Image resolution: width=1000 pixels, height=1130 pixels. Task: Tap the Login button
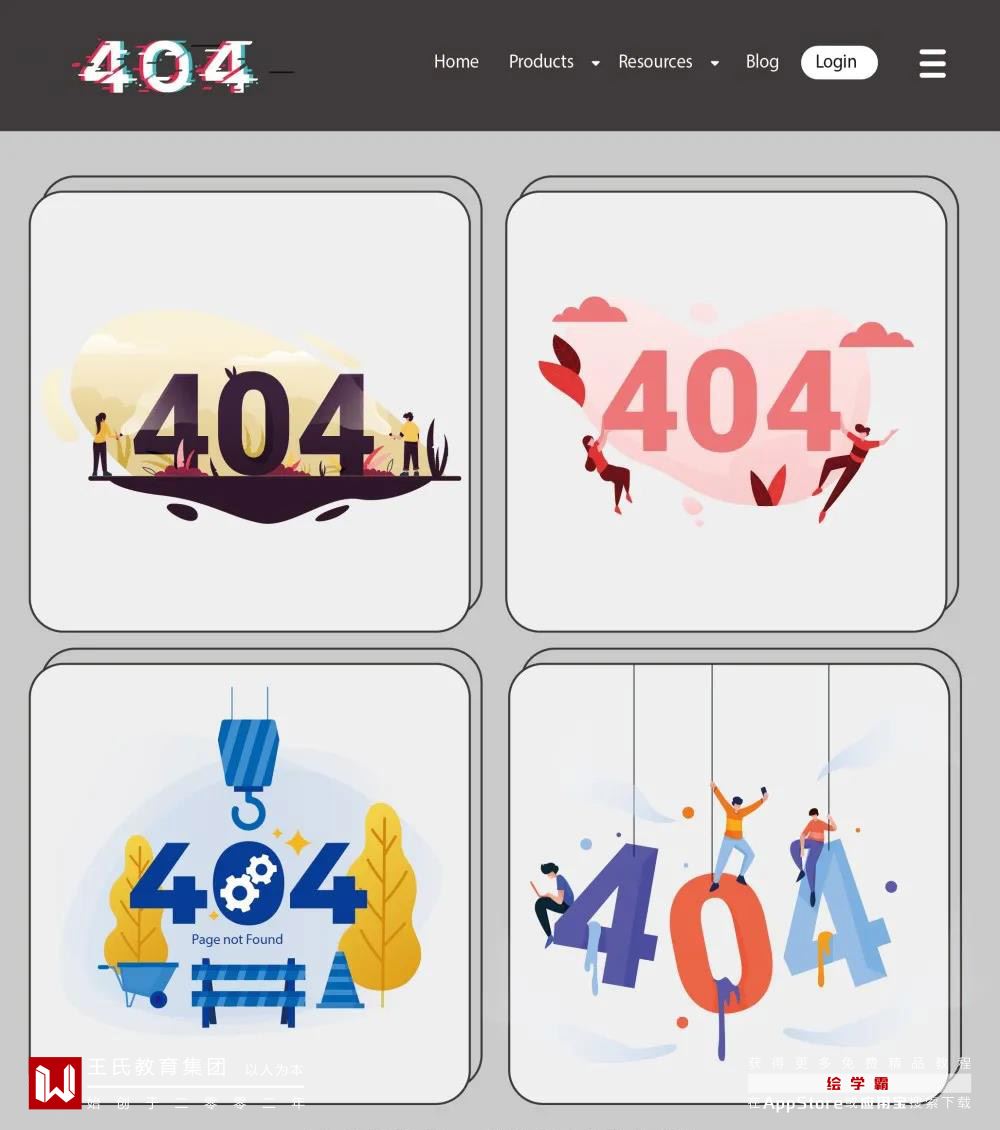838,62
